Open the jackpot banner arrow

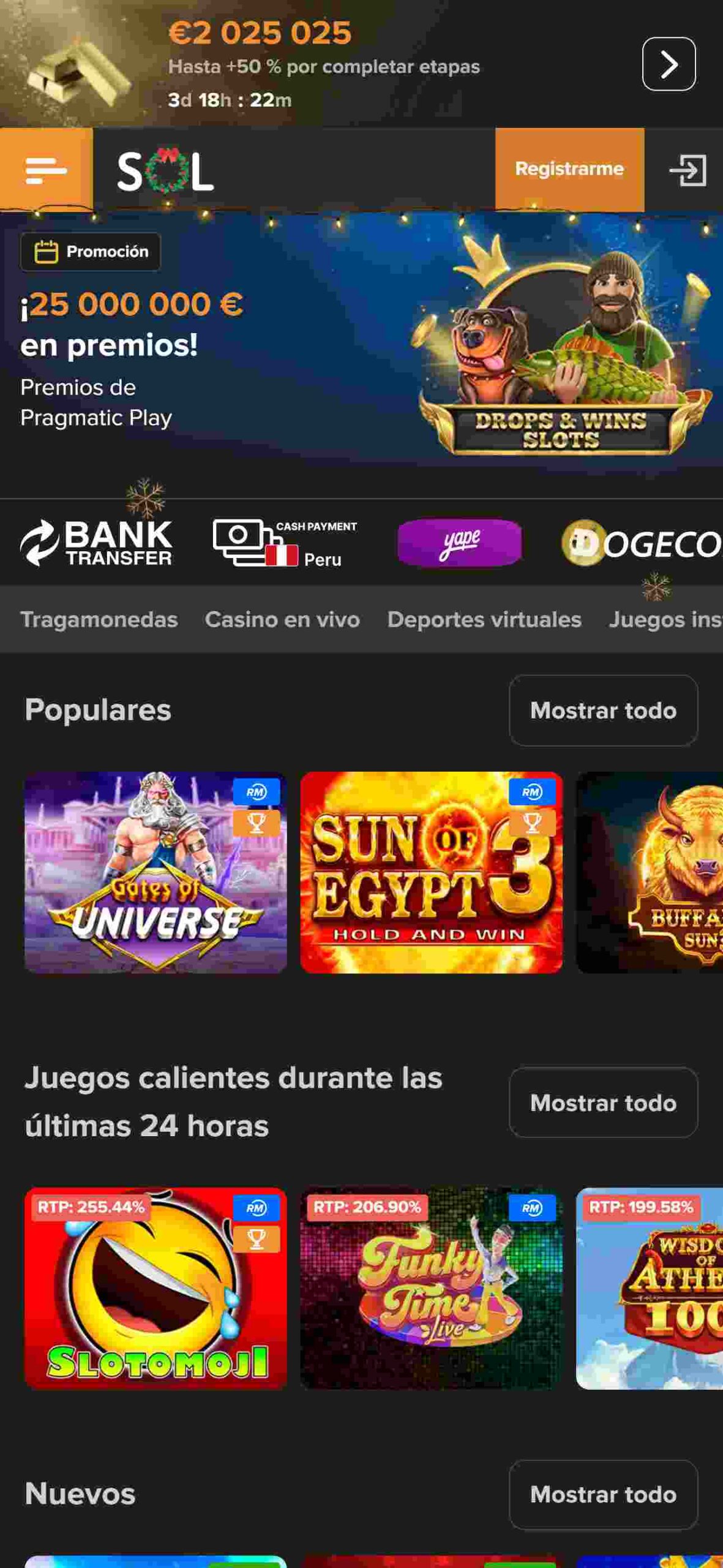(668, 64)
